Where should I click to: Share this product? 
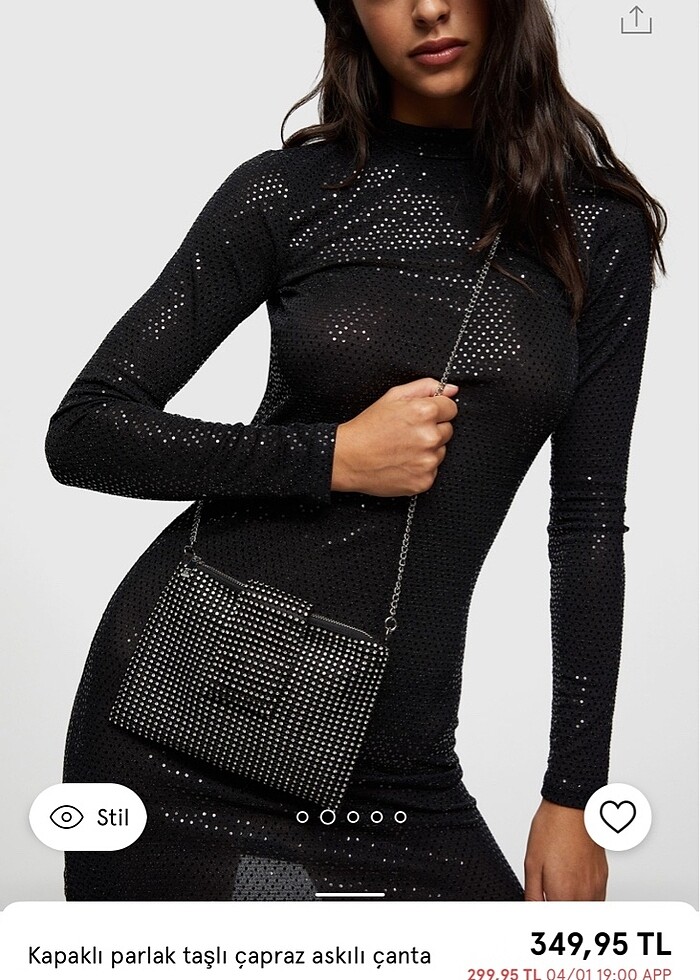click(636, 21)
